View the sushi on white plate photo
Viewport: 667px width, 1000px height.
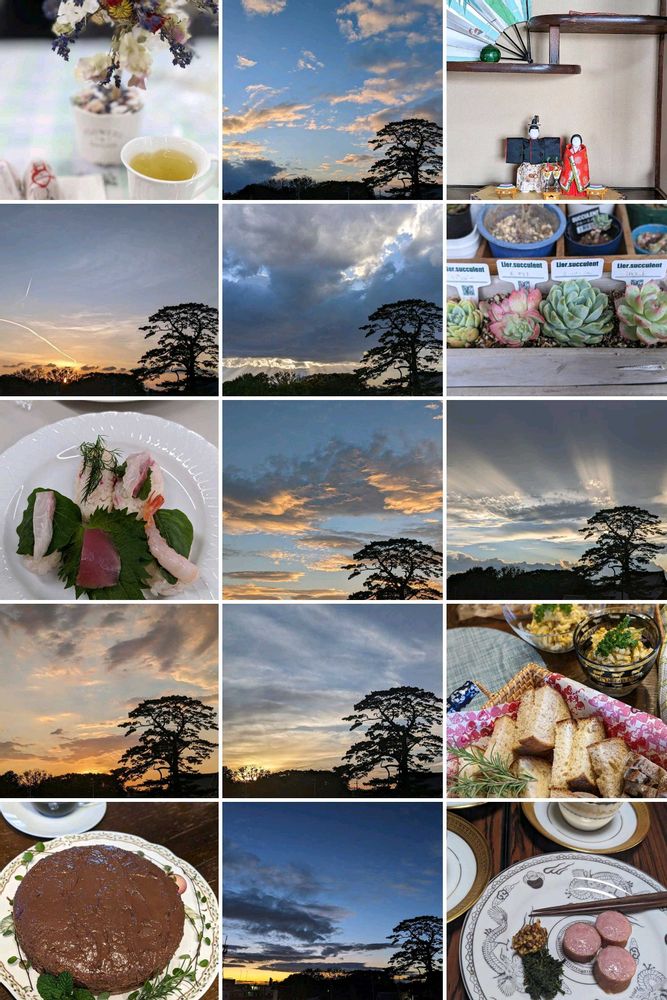tap(109, 499)
